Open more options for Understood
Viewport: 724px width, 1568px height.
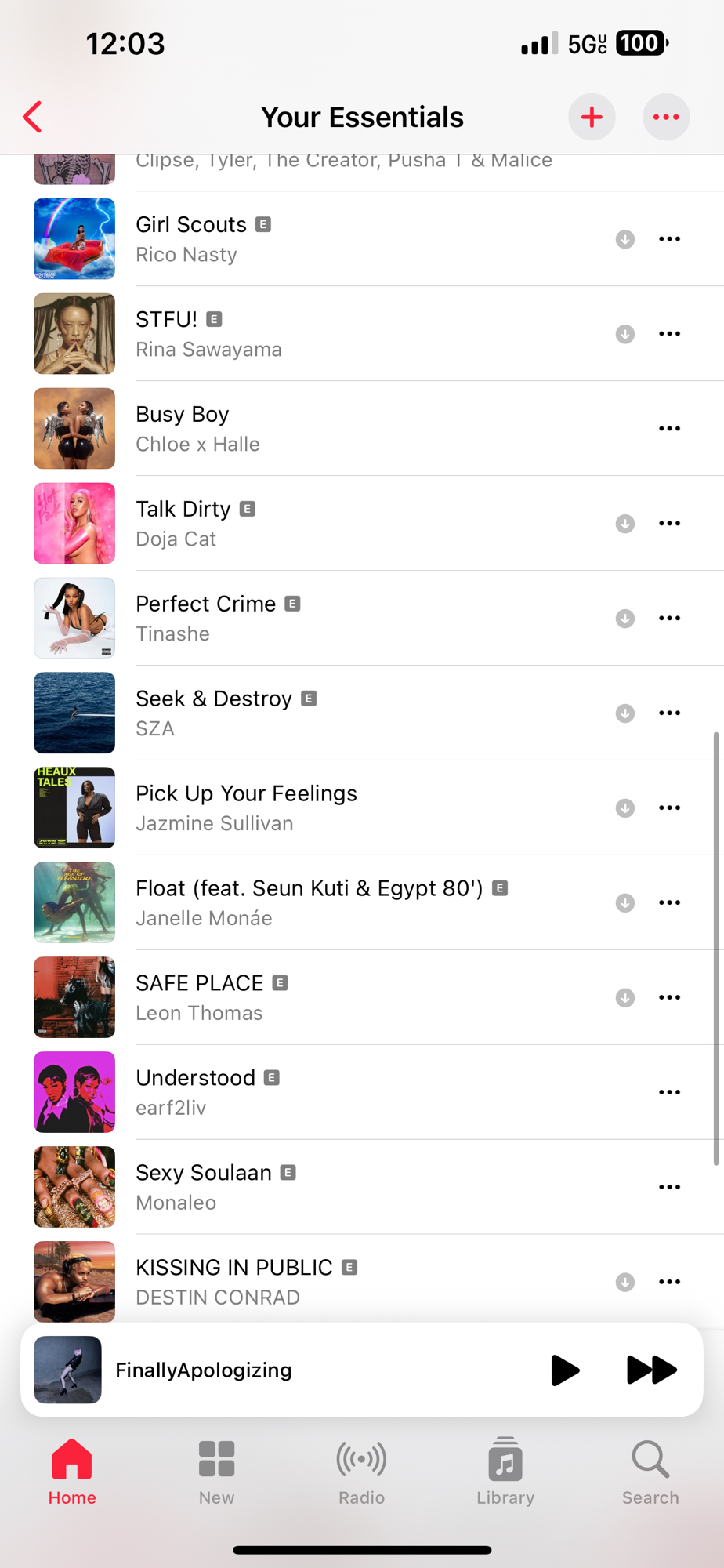tap(669, 1092)
